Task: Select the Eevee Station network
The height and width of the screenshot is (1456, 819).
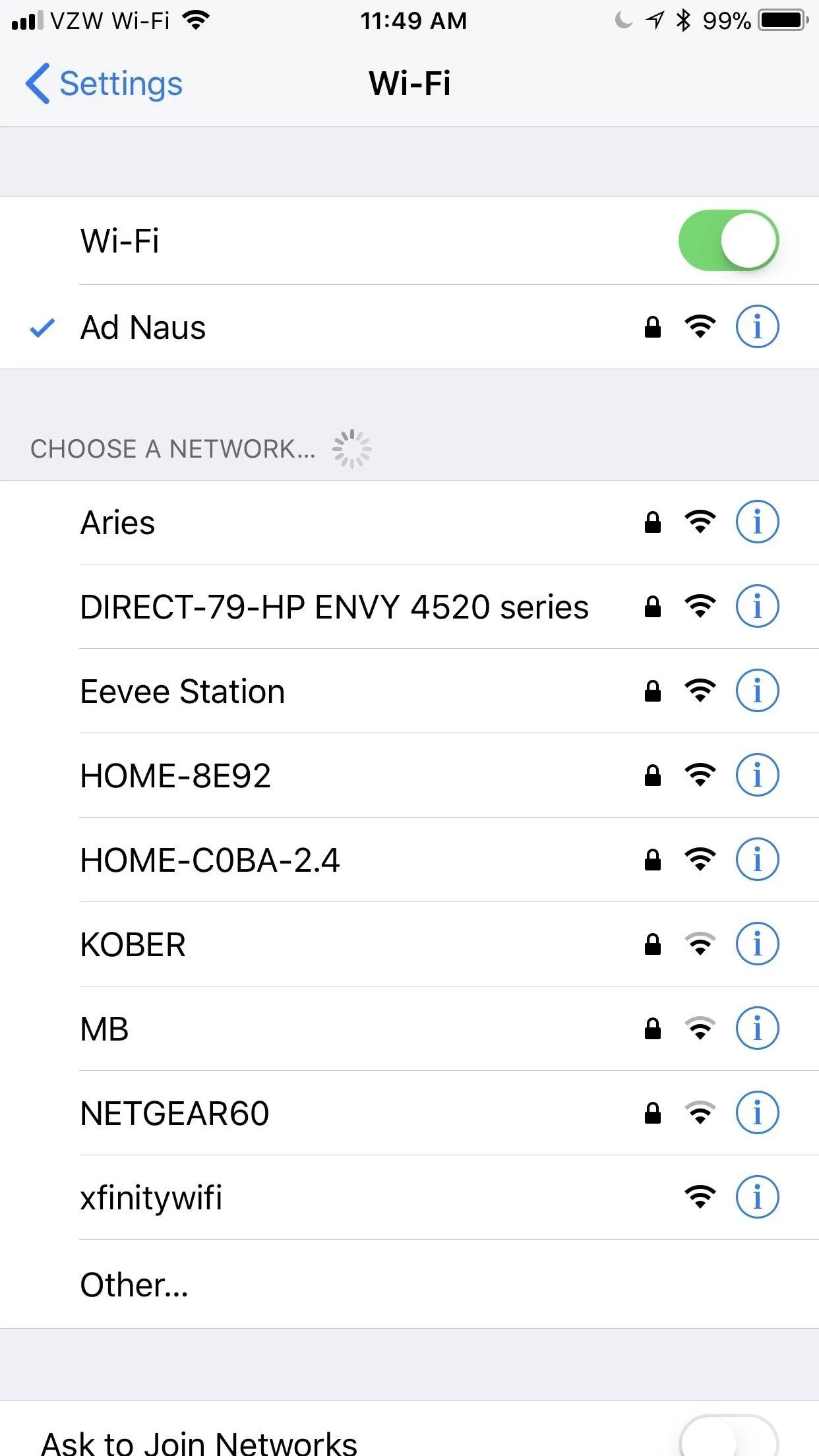Action: 409,691
